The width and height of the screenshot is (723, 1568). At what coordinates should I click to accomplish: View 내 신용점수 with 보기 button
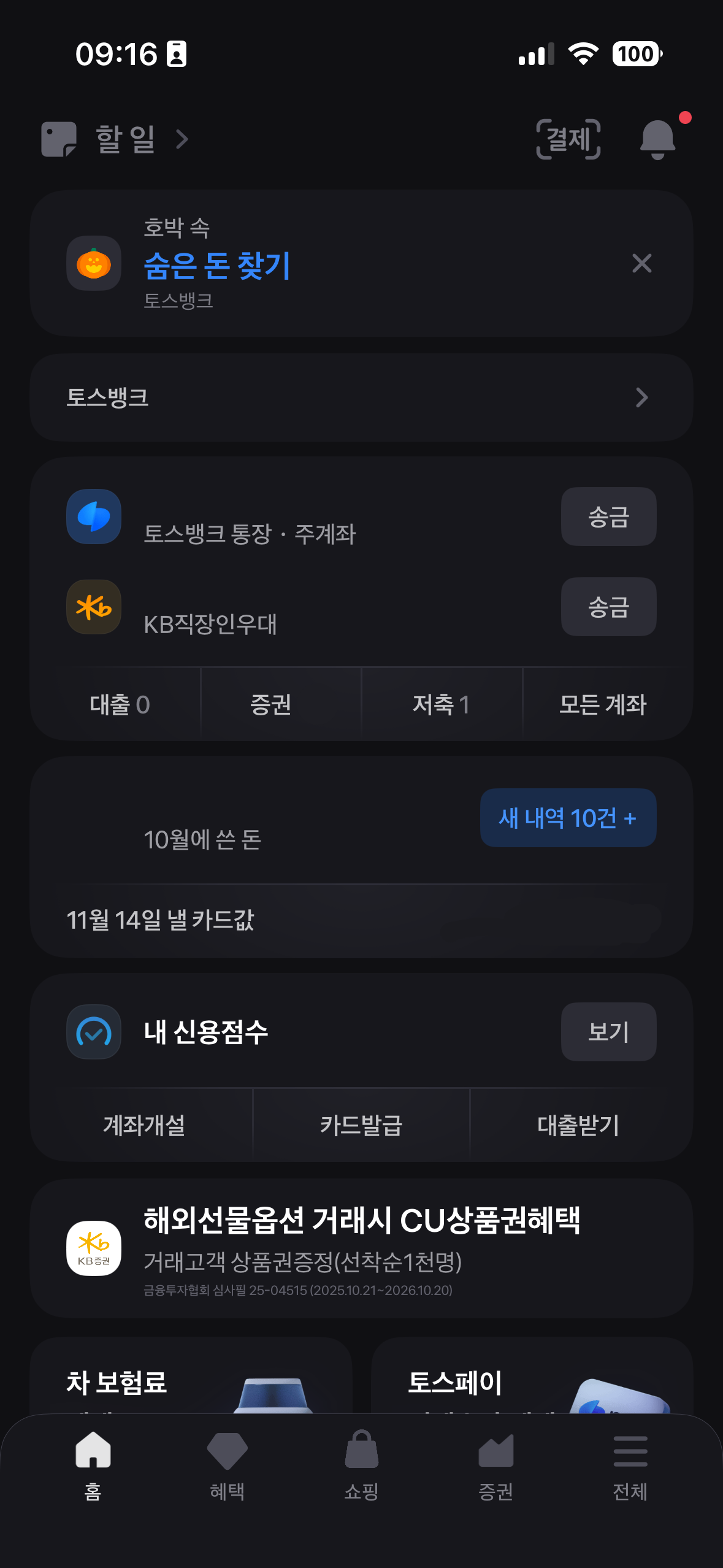tap(608, 1032)
